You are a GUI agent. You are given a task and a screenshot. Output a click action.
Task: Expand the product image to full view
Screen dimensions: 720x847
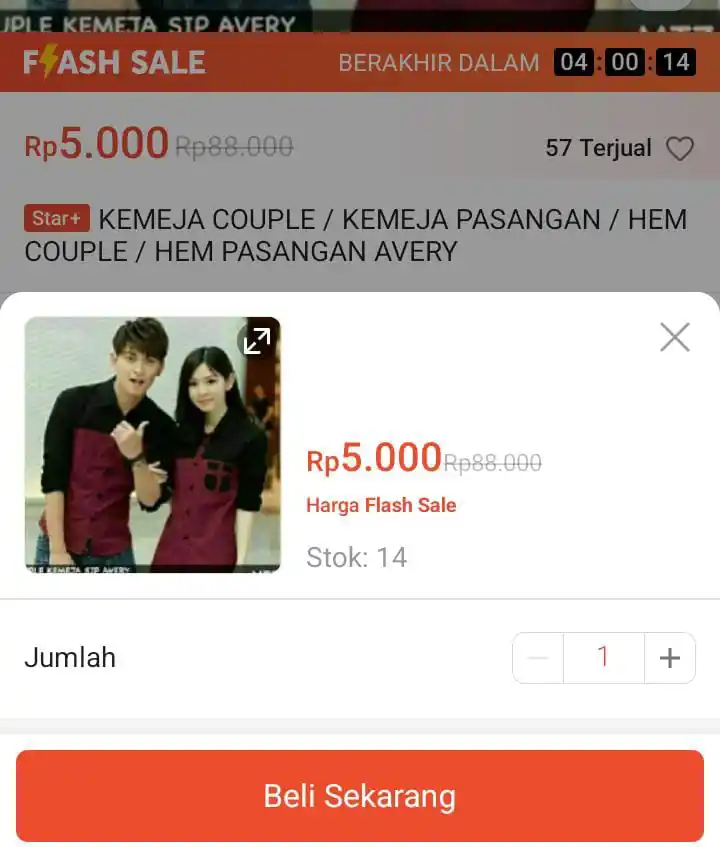point(257,341)
